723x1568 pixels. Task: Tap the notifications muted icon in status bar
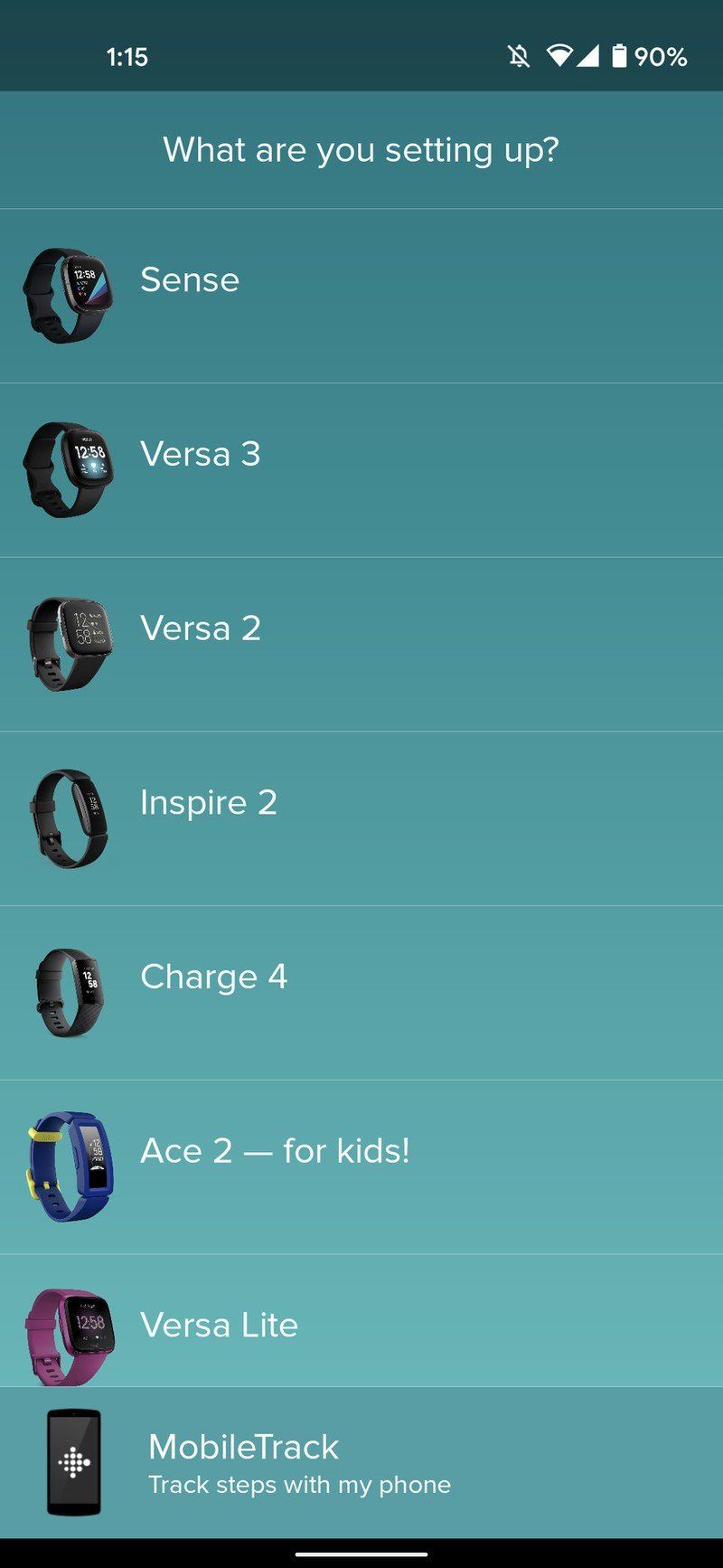point(518,57)
